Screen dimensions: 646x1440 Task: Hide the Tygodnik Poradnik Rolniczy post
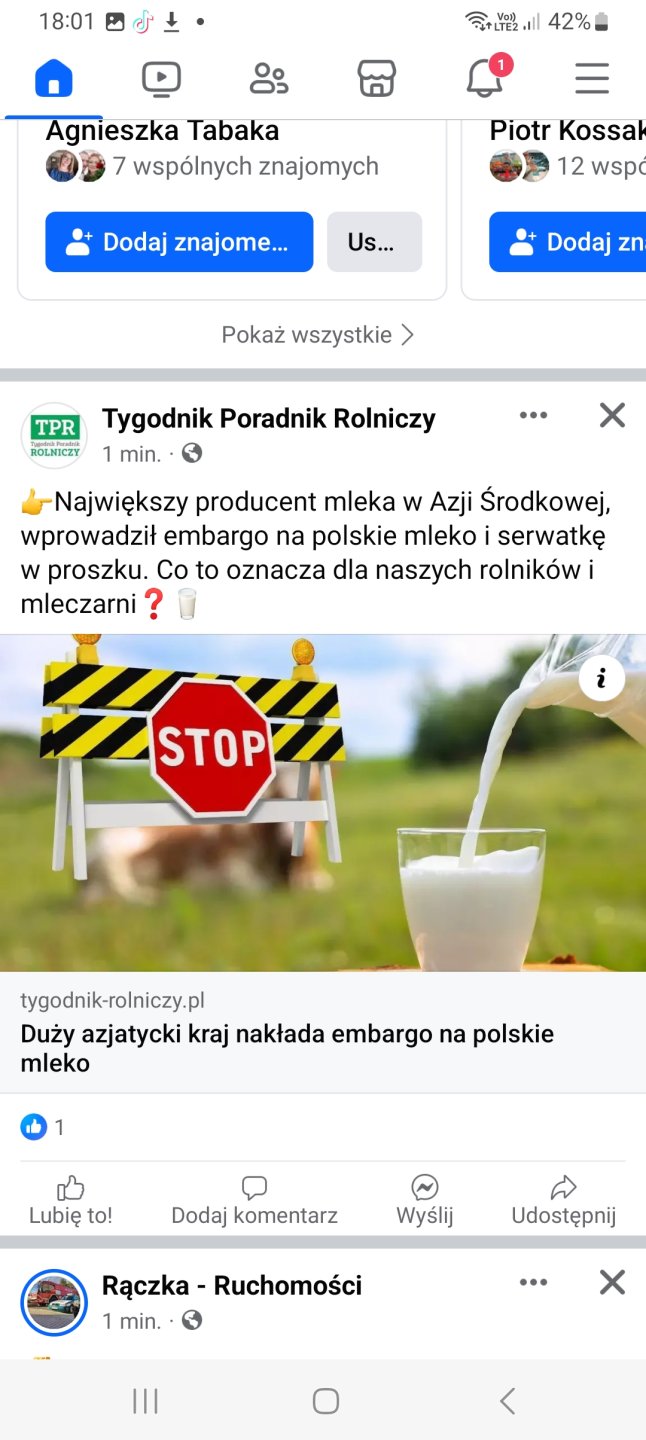[x=612, y=416]
